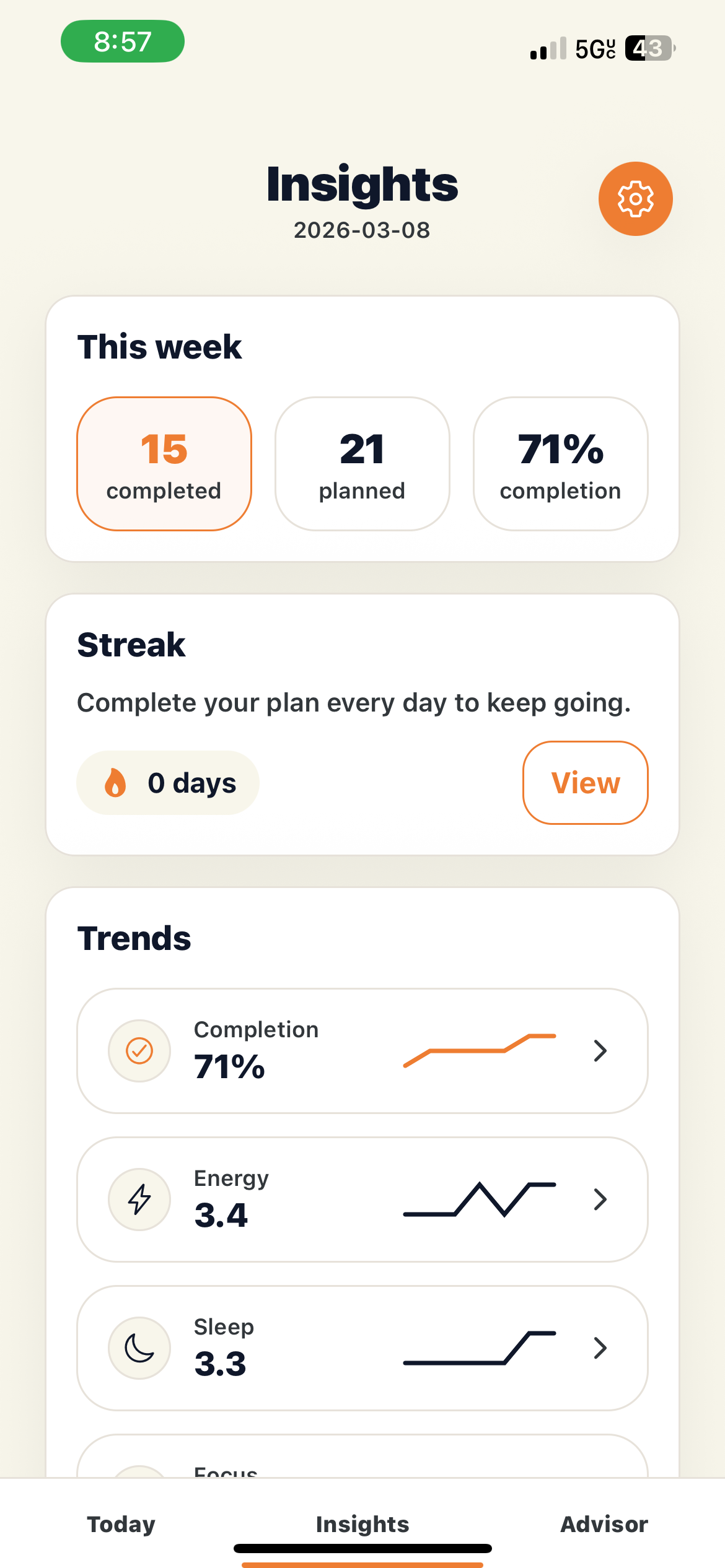Screen dimensions: 725x1568
Task: Open settings via the gear icon
Action: 635,199
